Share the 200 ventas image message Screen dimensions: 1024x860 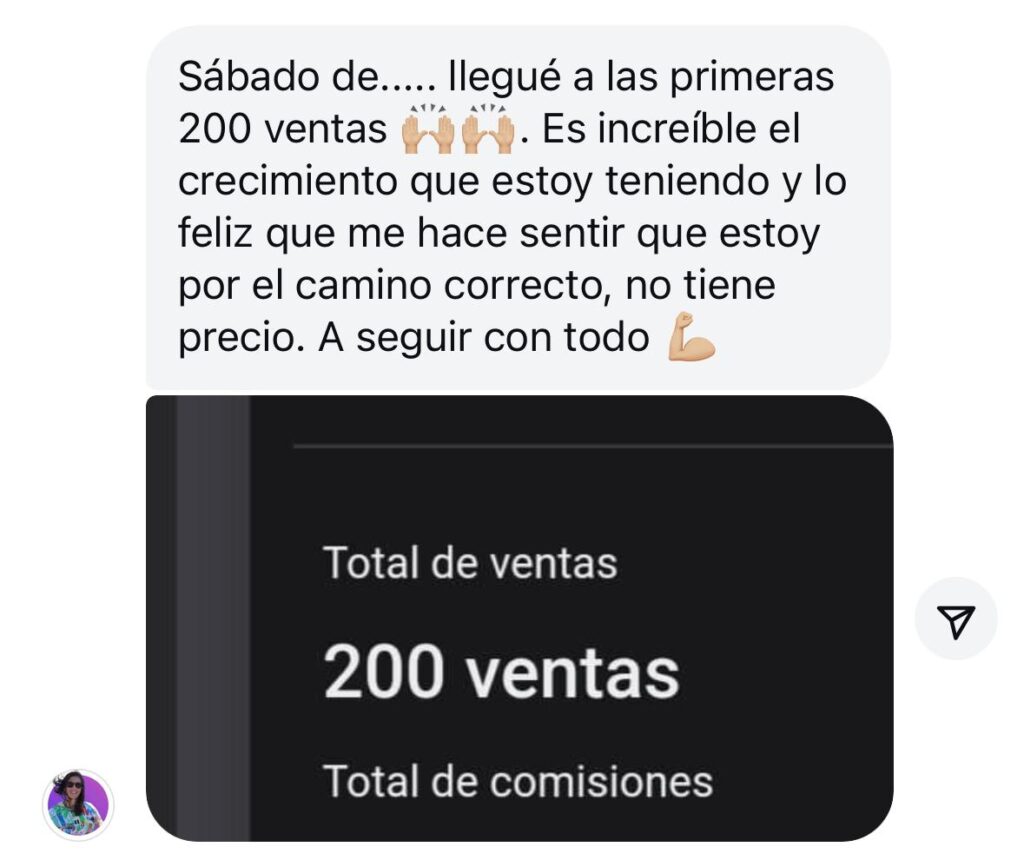pyautogui.click(x=956, y=619)
